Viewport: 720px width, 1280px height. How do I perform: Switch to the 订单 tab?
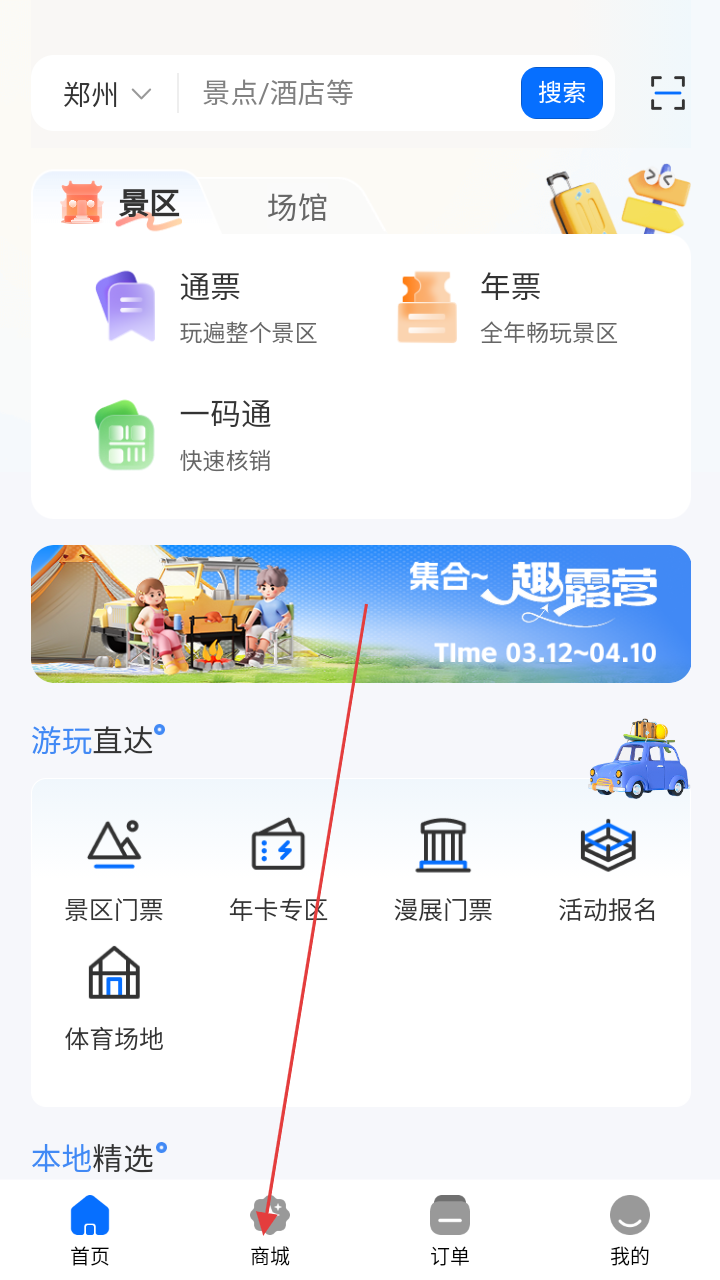click(x=450, y=1230)
